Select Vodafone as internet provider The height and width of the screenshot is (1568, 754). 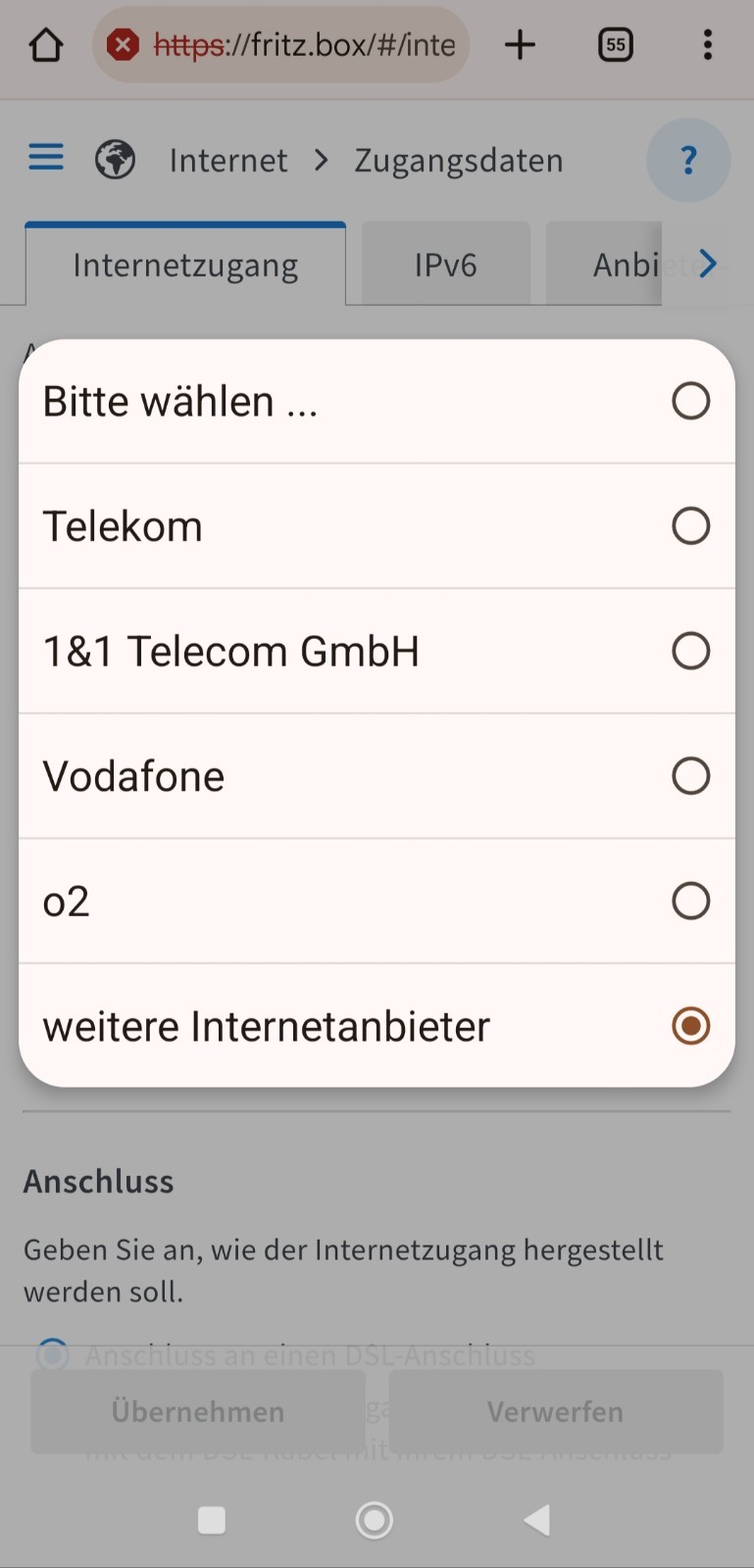pyautogui.click(x=376, y=775)
